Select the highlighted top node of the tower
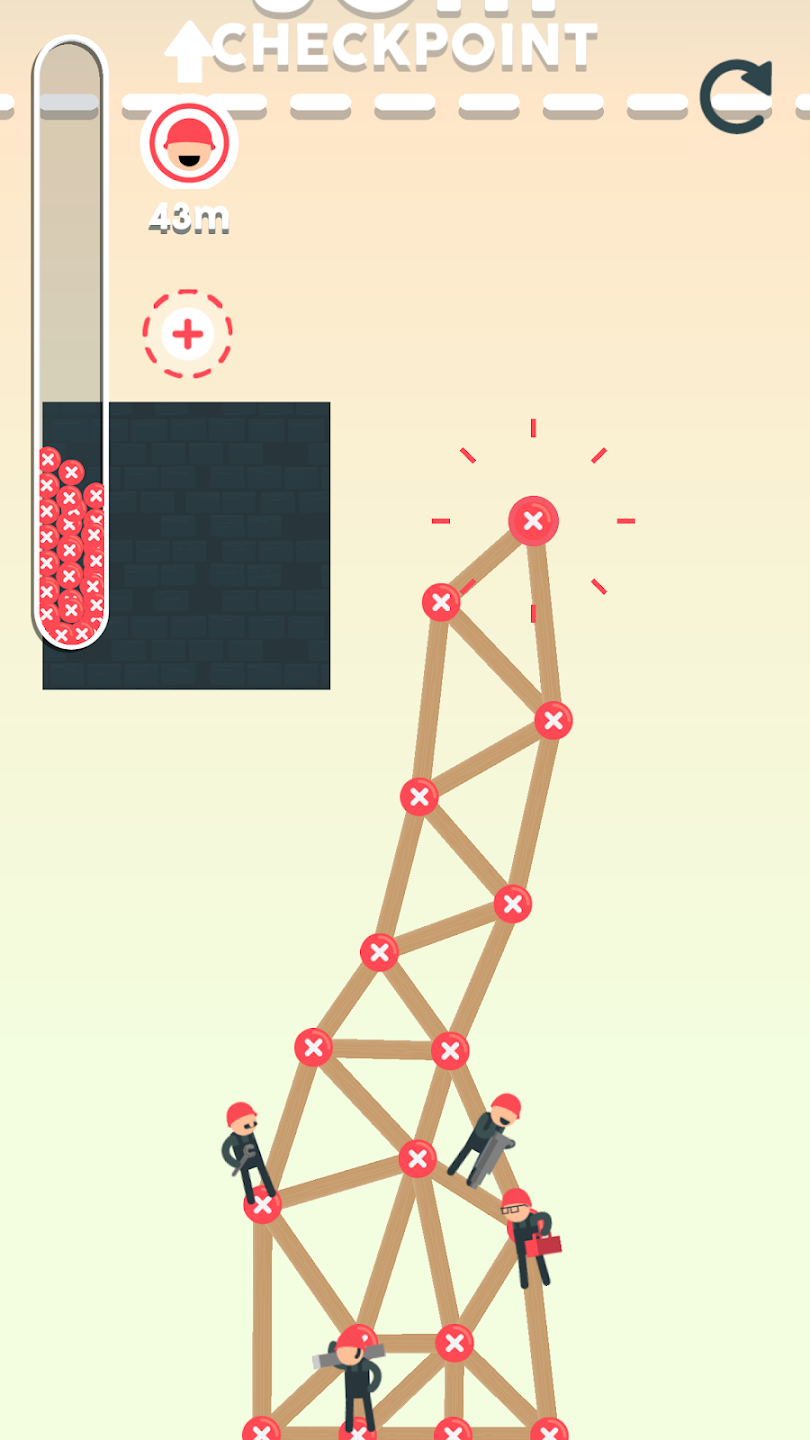 pyautogui.click(x=533, y=521)
